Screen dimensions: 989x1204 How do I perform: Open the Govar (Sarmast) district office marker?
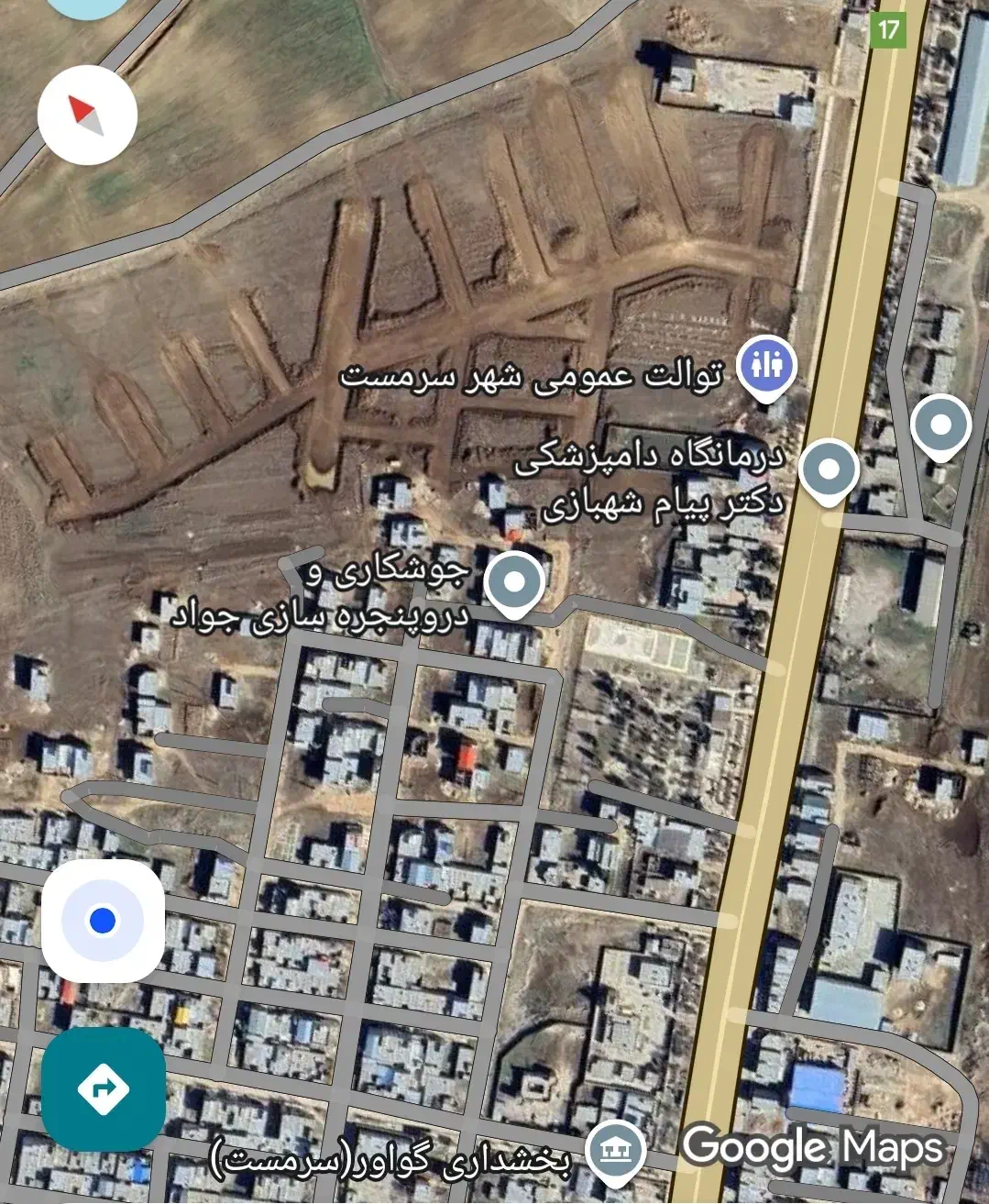(x=616, y=1149)
